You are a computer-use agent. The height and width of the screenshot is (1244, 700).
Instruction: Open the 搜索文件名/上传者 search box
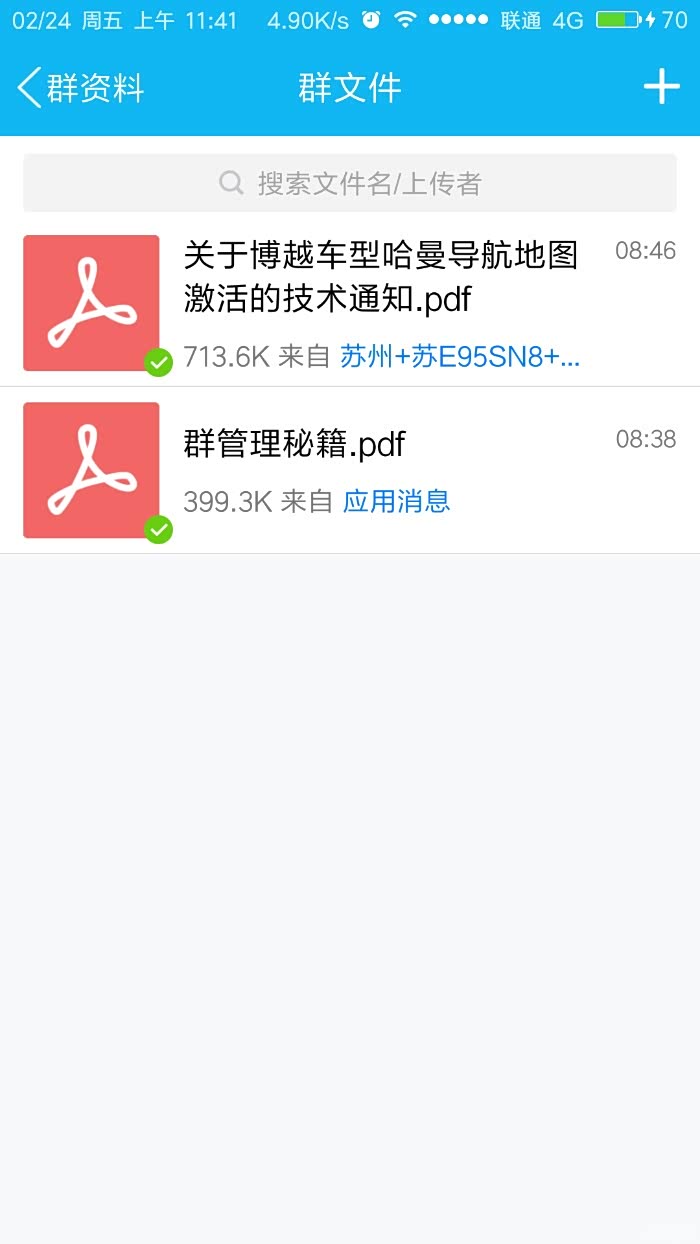(350, 183)
